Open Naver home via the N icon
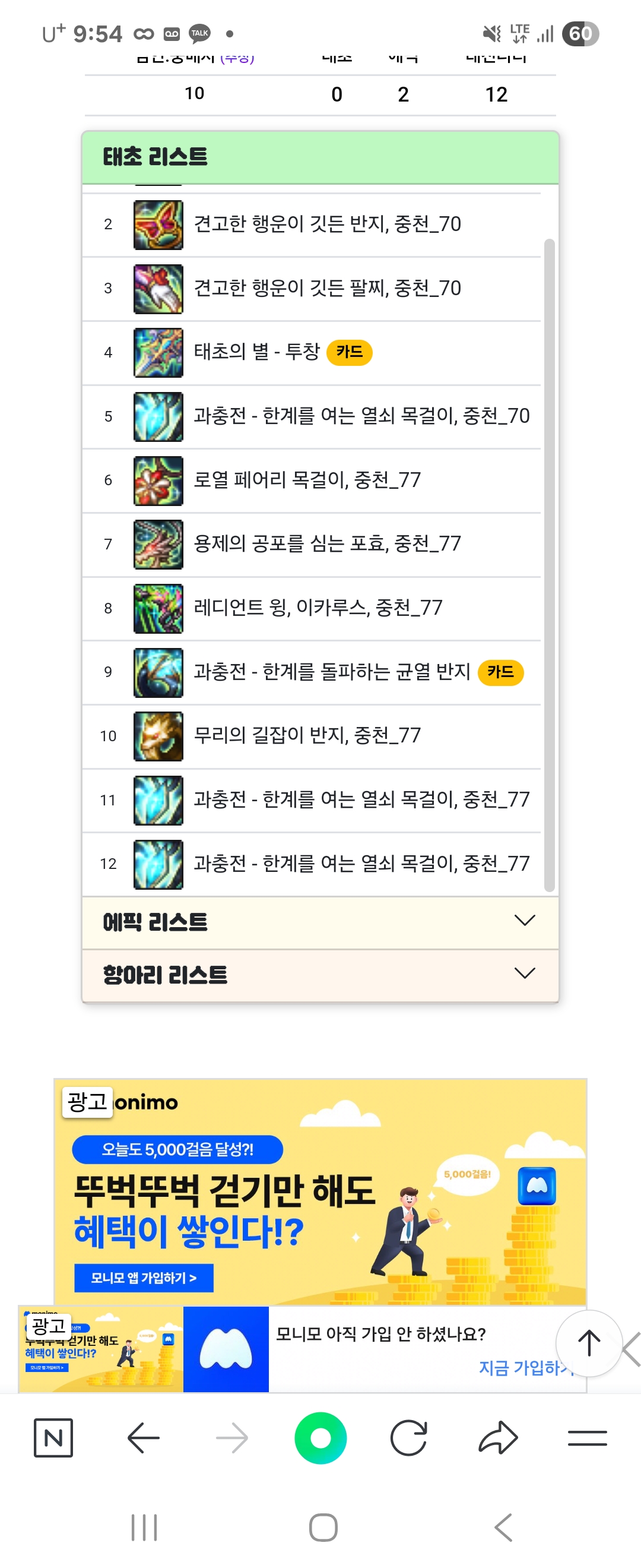641x1568 pixels. coord(53,1438)
